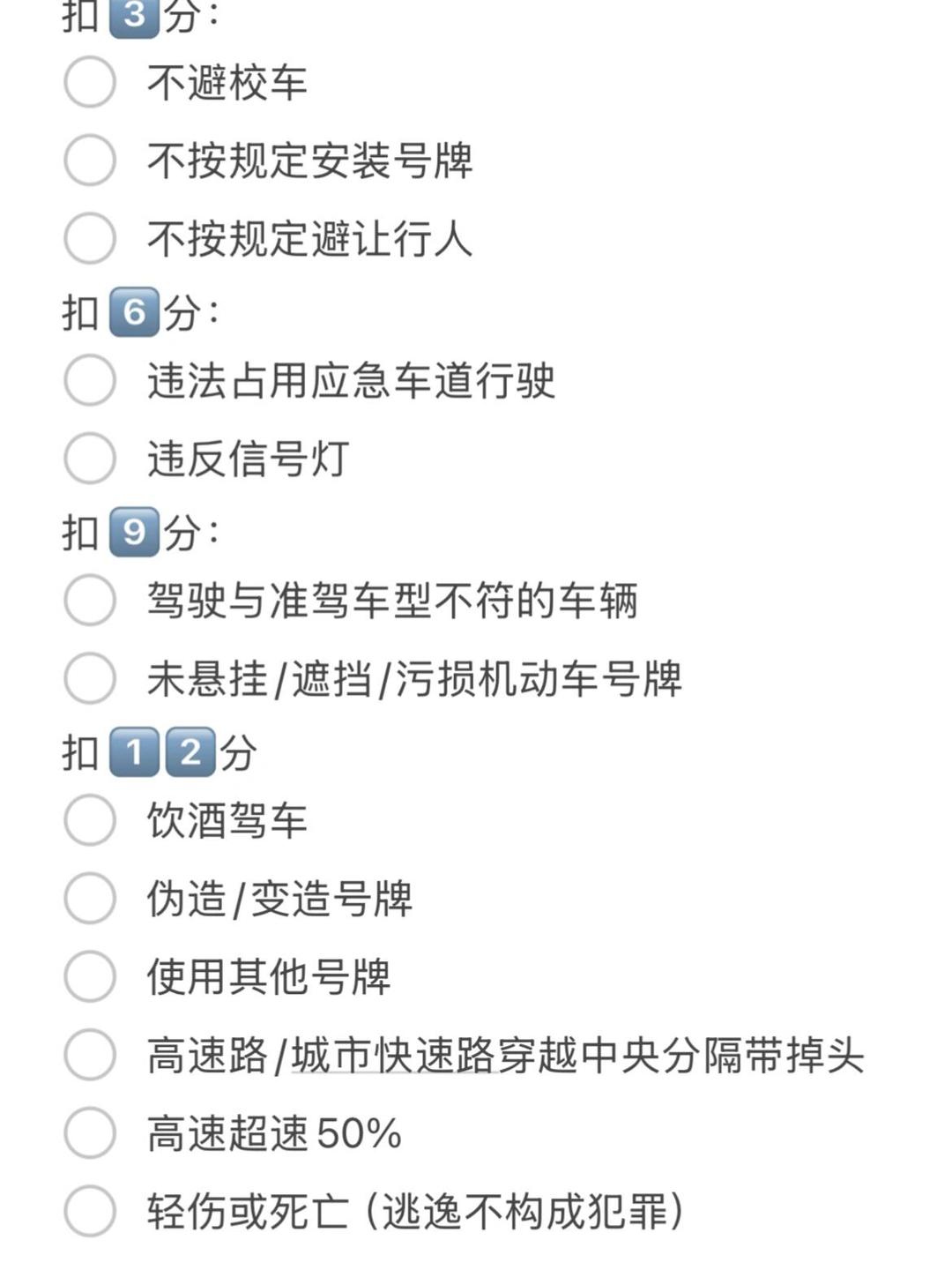The image size is (952, 1270).
Task: Mark 饮酒驾车 as checked
Action: [x=90, y=820]
